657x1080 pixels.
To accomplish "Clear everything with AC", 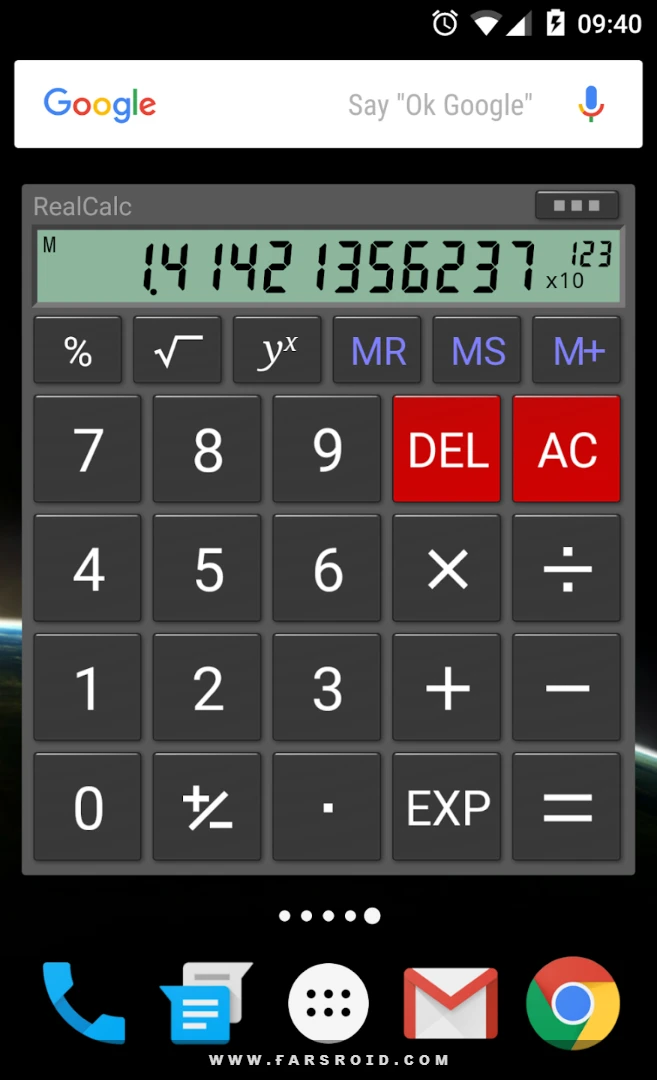I will (566, 449).
